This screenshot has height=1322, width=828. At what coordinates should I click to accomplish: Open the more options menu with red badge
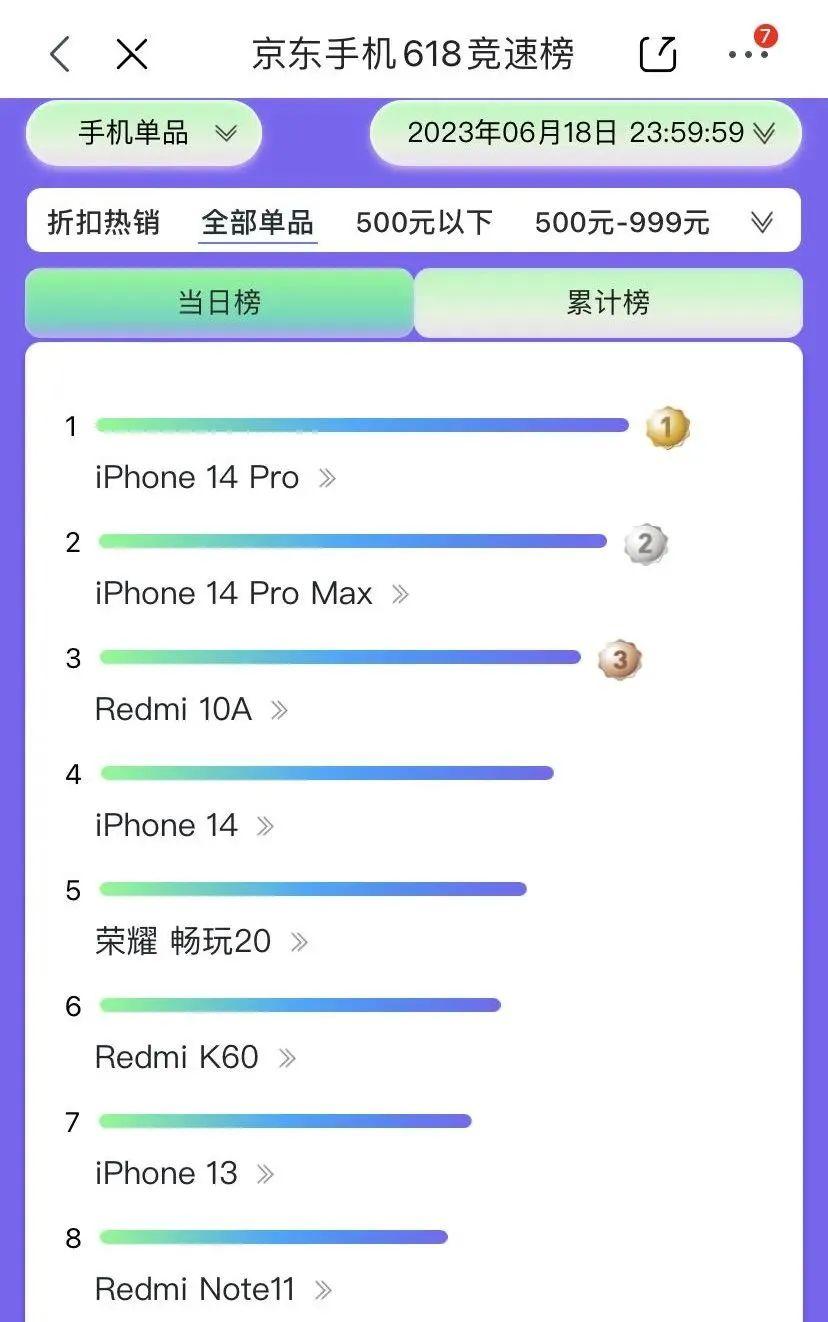pyautogui.click(x=747, y=54)
